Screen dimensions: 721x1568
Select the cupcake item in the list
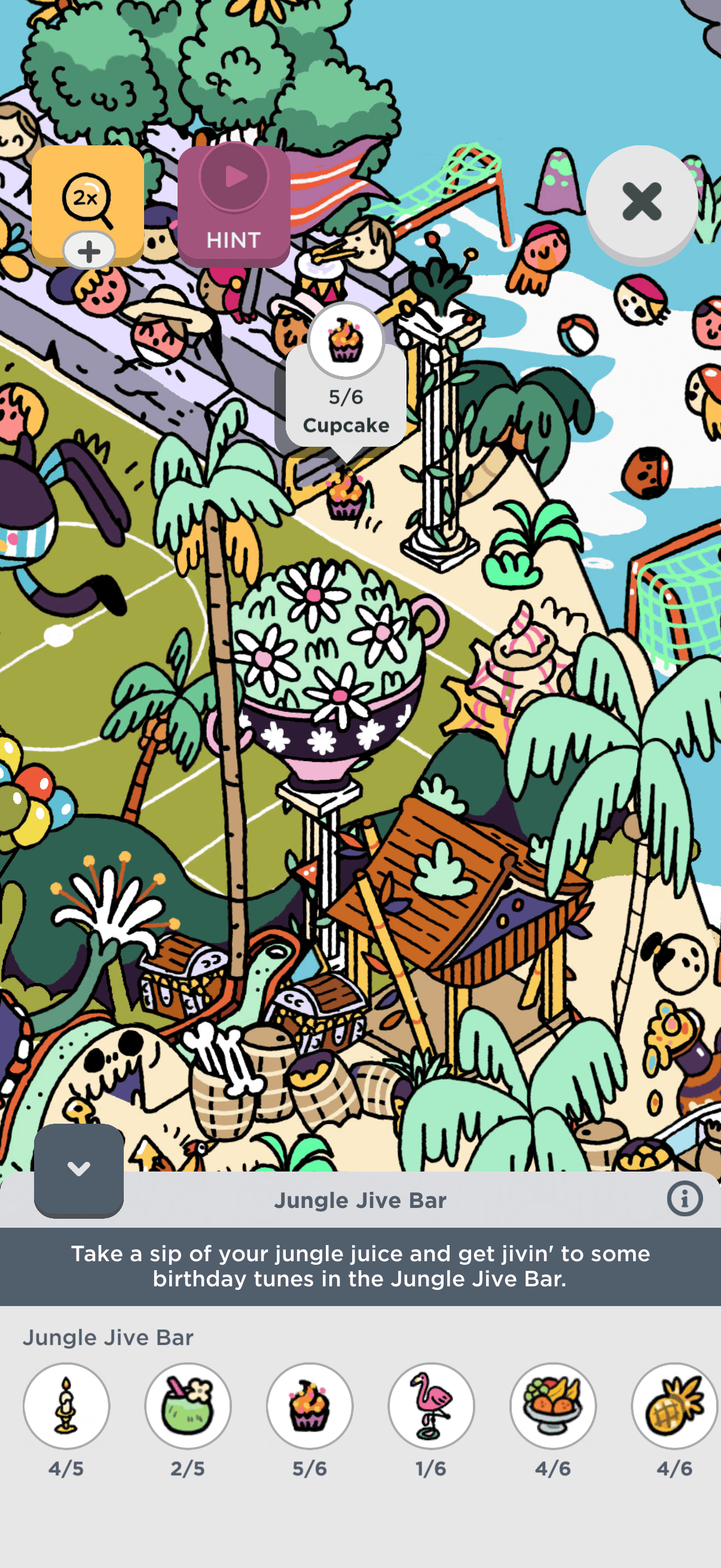pos(310,1405)
